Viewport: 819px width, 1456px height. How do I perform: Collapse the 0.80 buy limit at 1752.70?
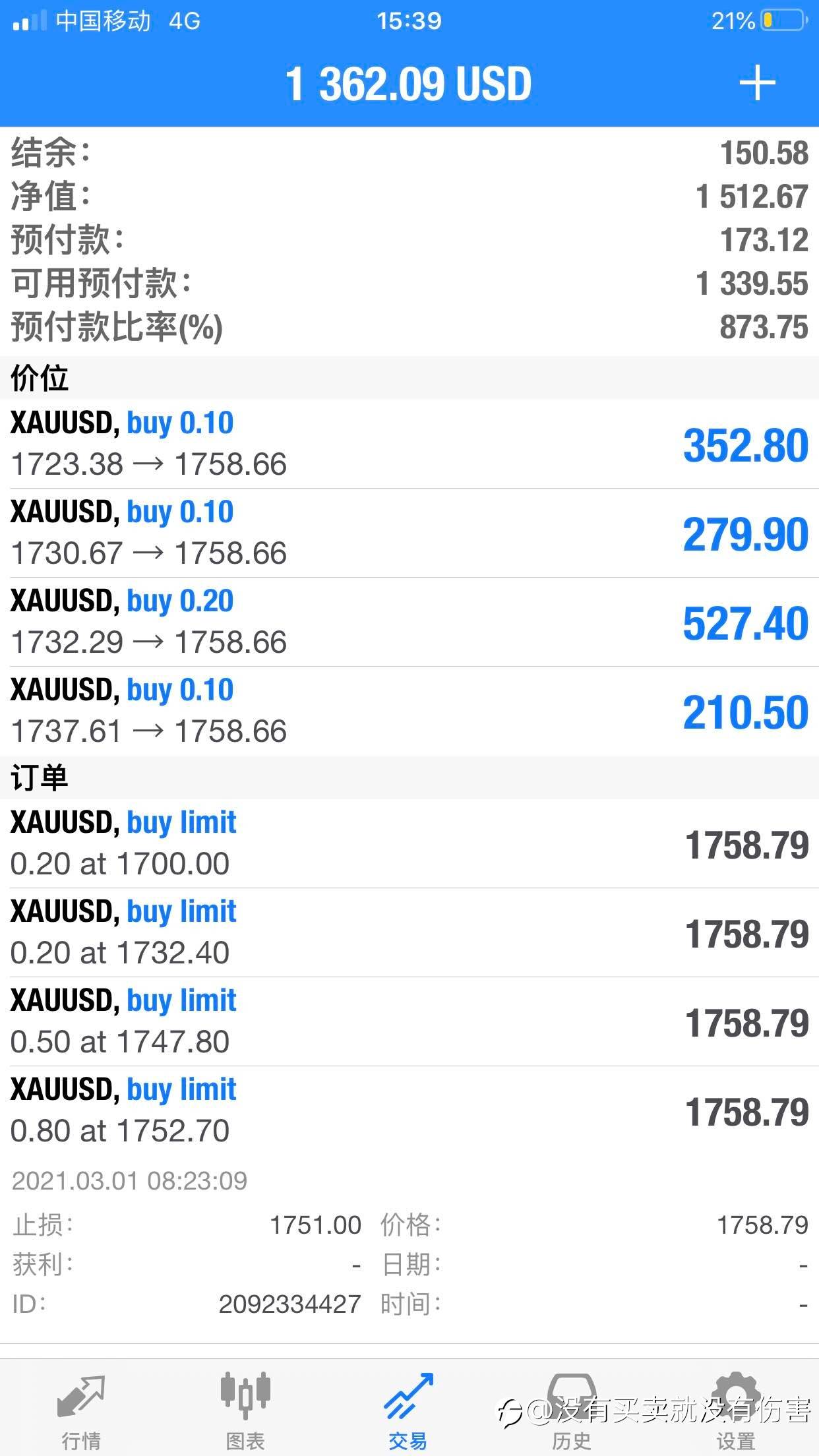pos(409,1110)
